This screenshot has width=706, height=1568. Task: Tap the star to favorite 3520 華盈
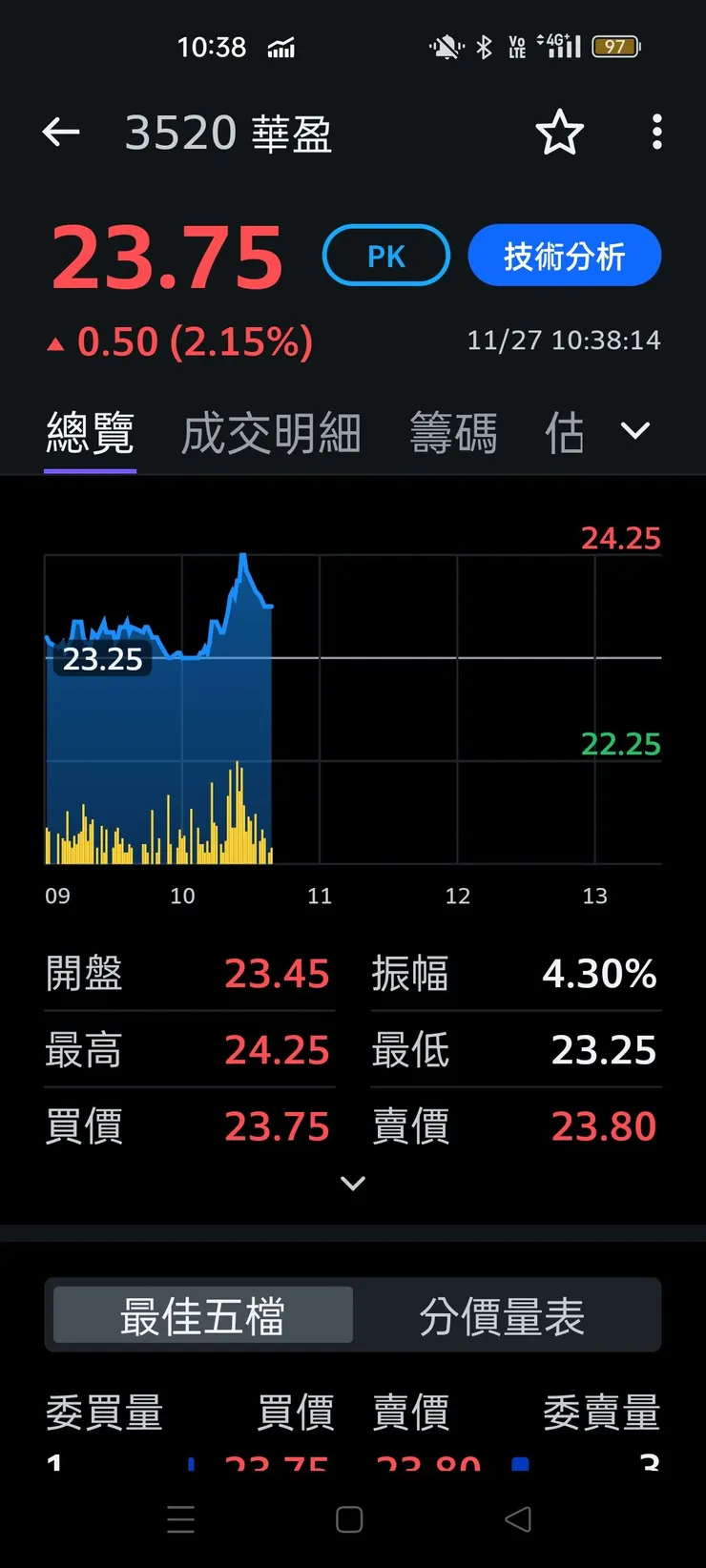(560, 133)
